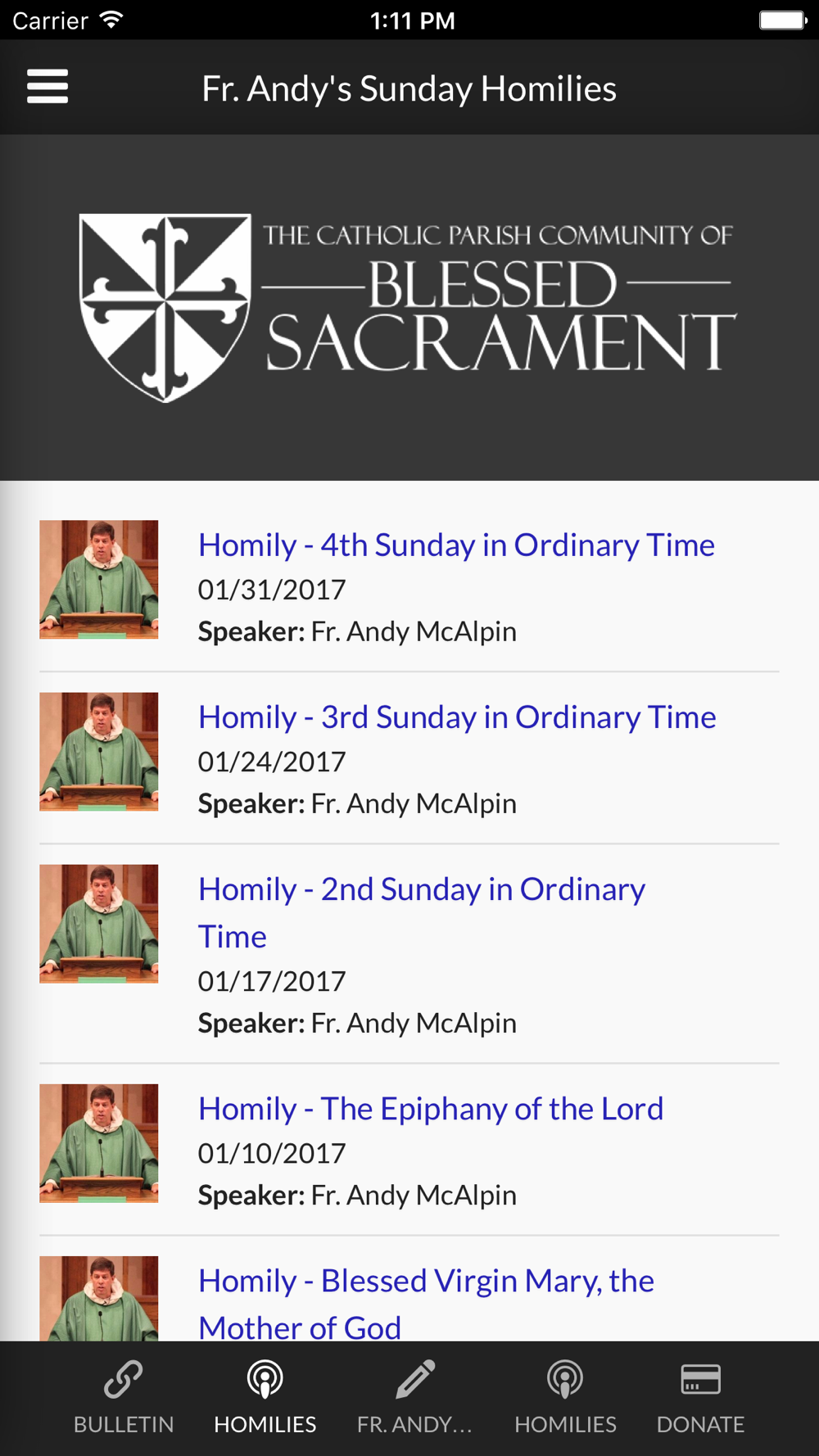
Task: Open the hamburger navigation menu
Action: [48, 87]
